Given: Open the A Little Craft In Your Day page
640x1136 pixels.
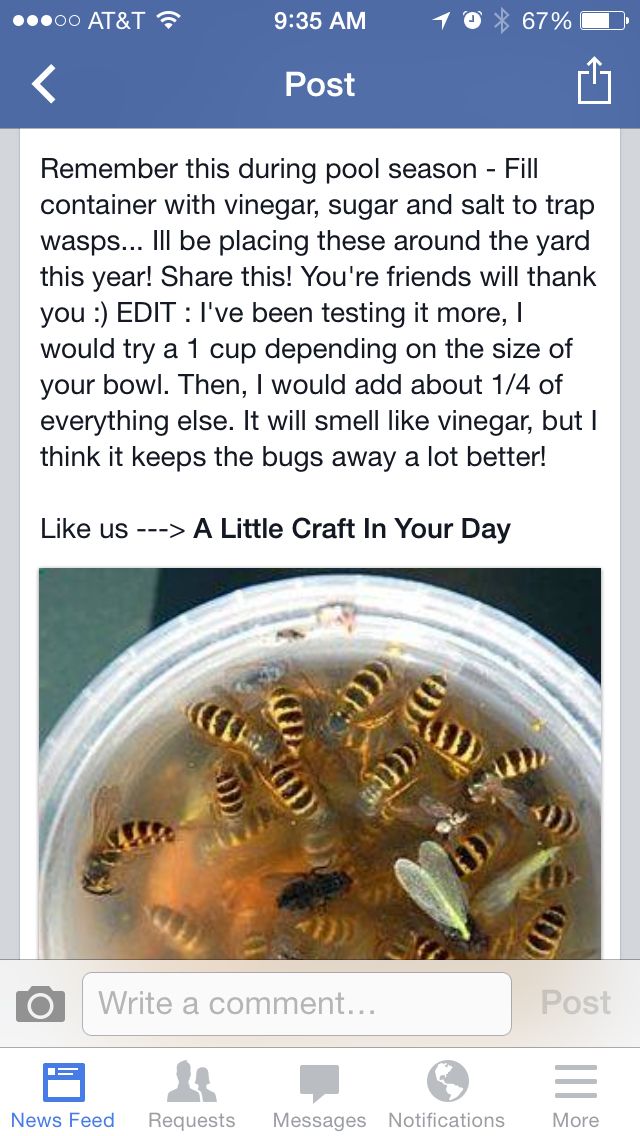Looking at the screenshot, I should point(352,528).
